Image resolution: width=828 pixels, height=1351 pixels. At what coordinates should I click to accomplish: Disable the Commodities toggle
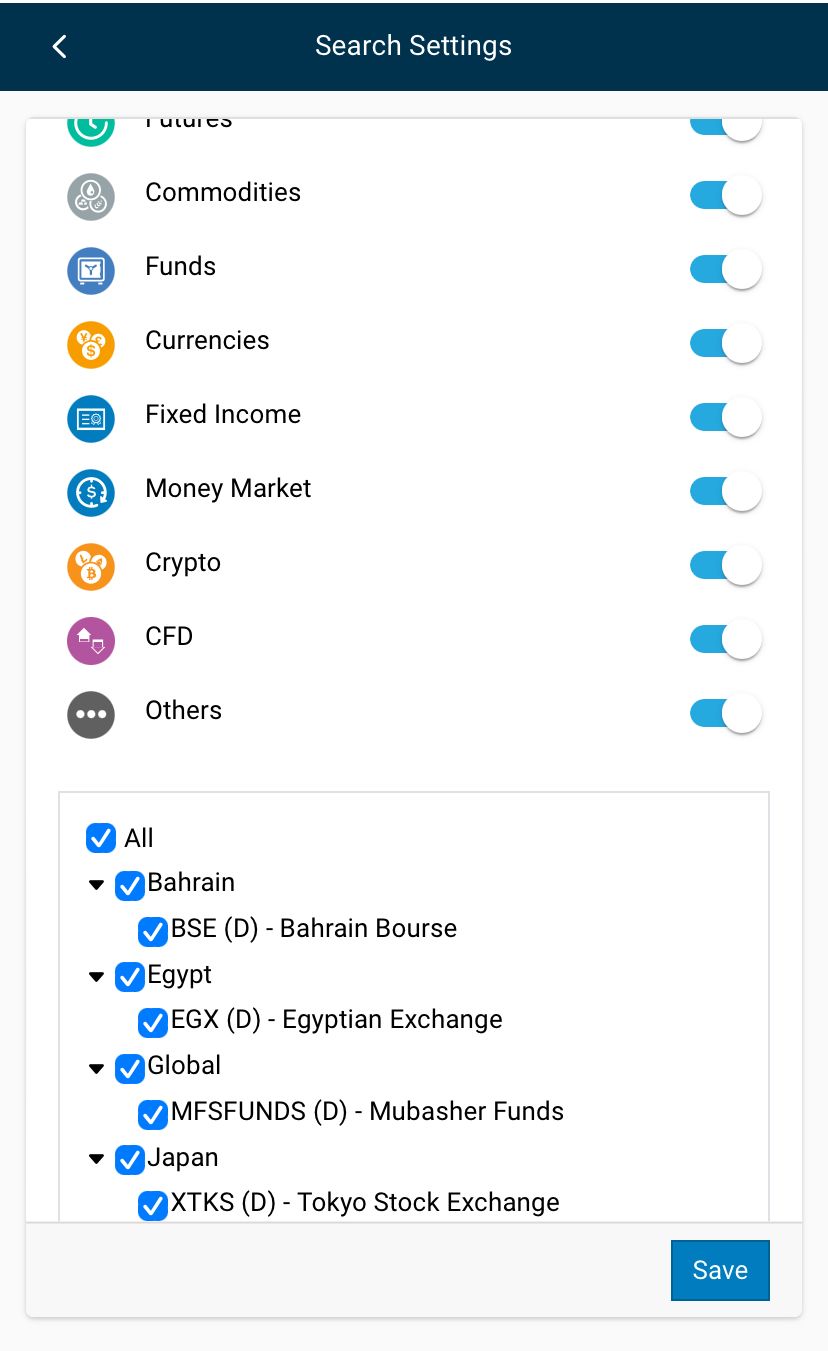coord(726,196)
